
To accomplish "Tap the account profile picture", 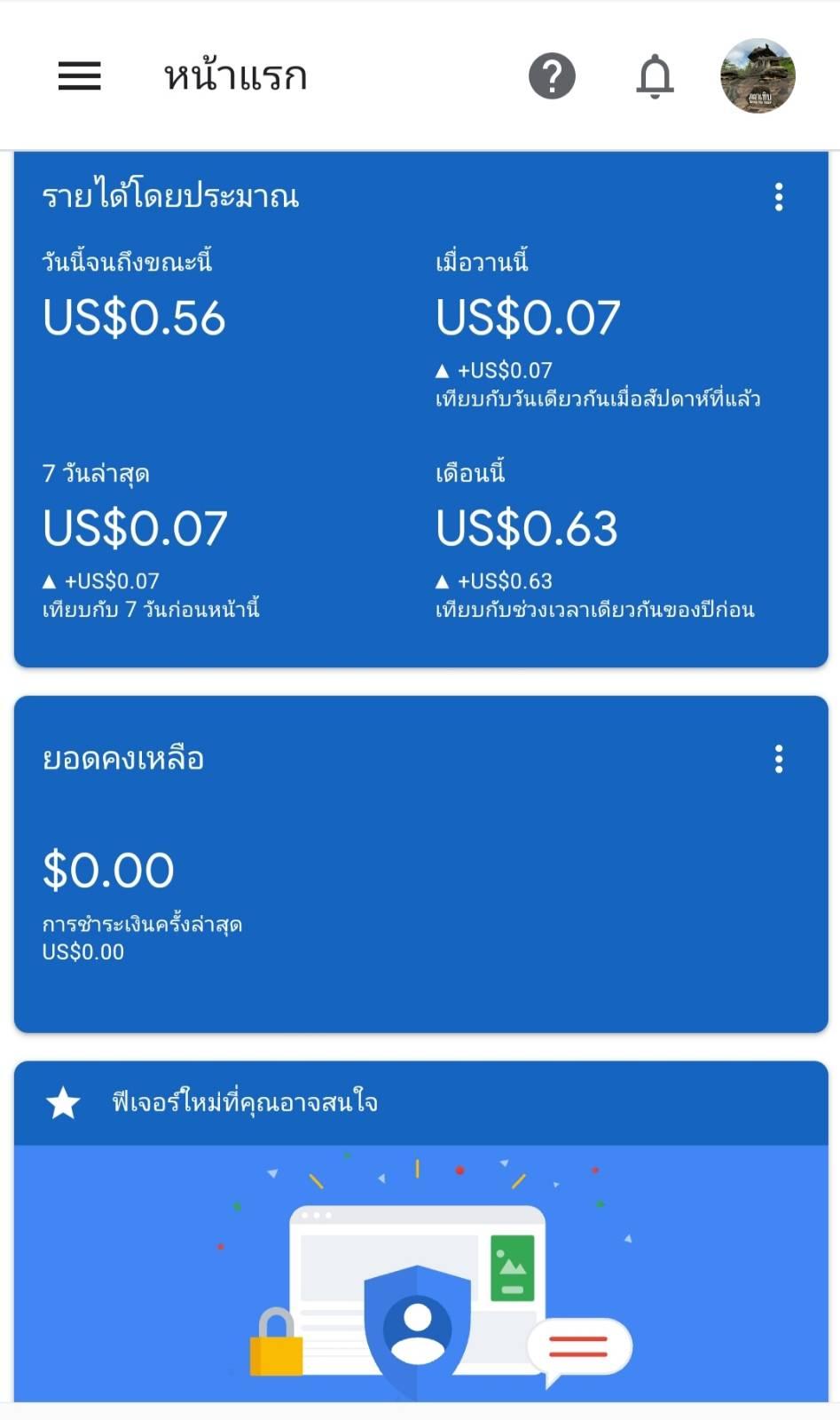I will click(758, 76).
